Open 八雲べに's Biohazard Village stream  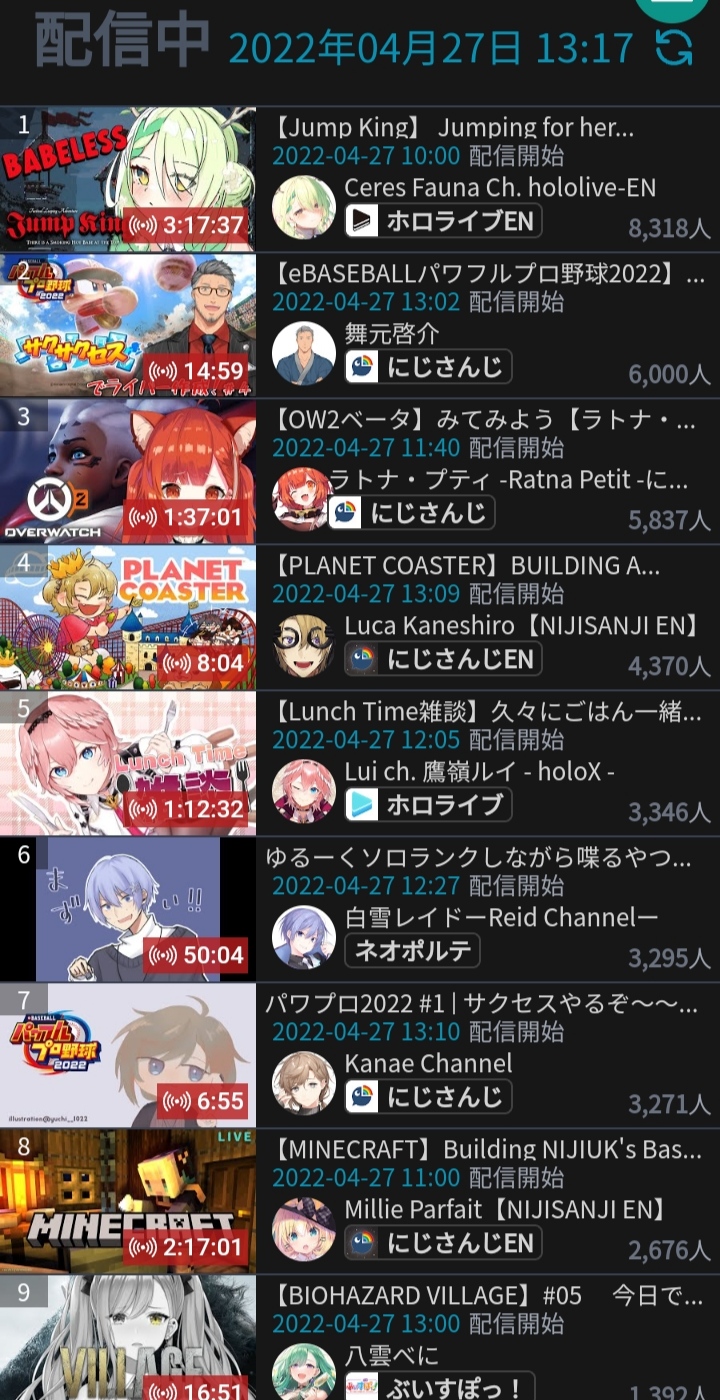point(360,1338)
